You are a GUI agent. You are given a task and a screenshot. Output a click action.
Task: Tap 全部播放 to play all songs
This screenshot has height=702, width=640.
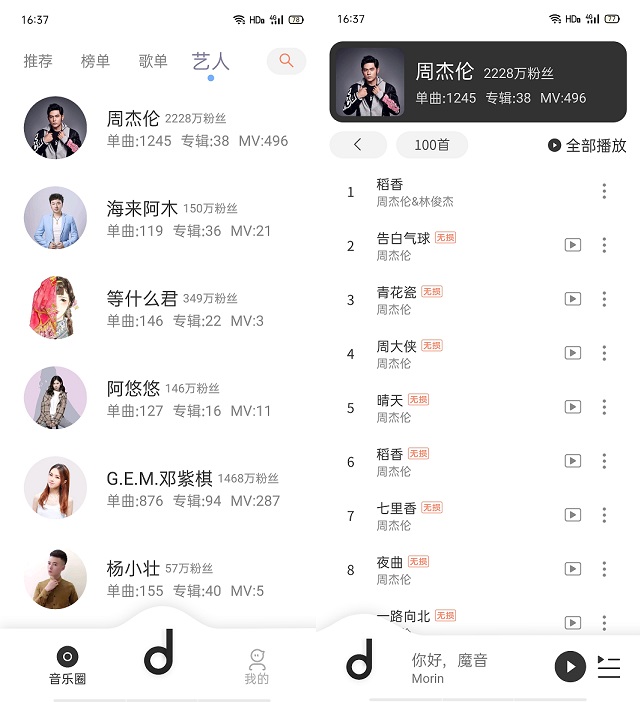point(587,145)
